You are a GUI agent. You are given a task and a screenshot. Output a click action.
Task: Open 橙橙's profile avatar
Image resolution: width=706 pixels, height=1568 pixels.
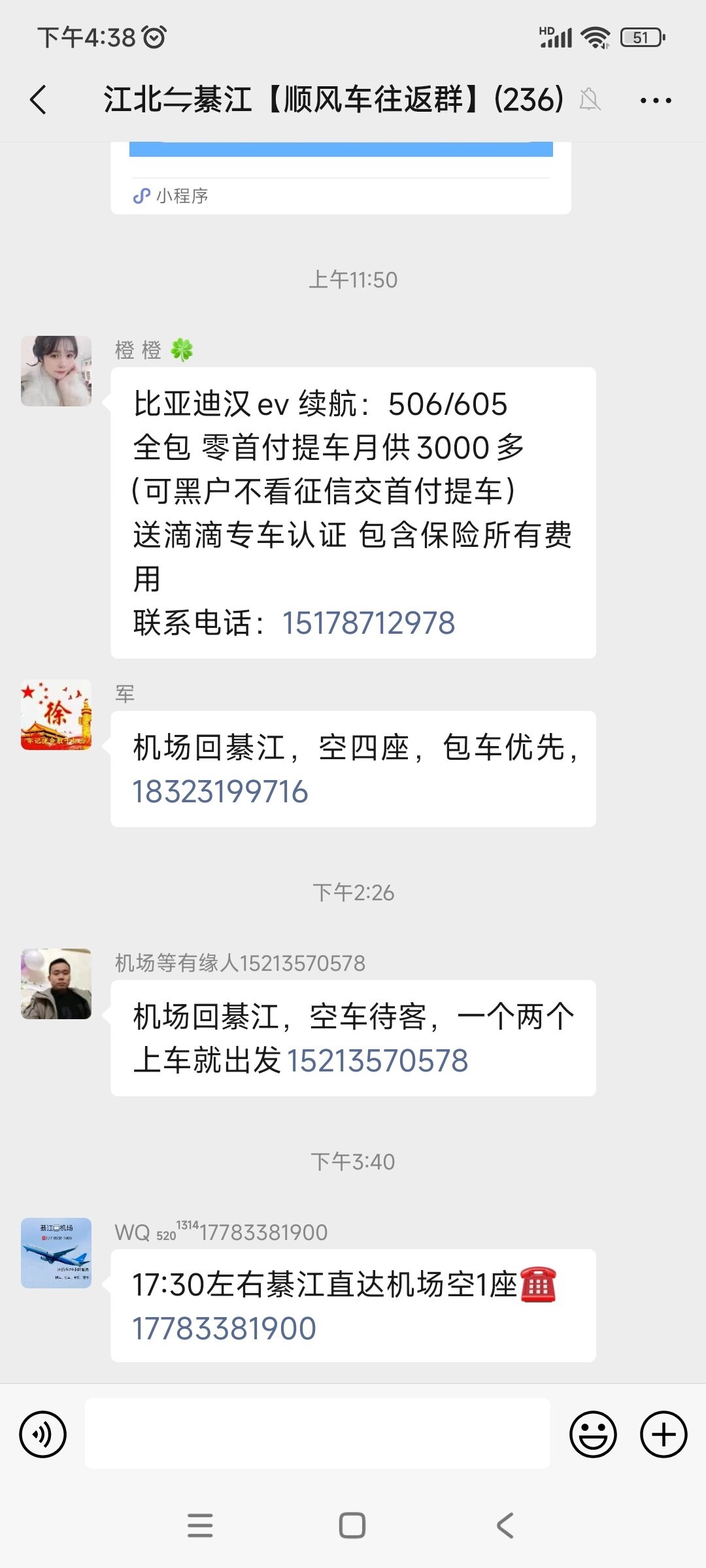click(x=56, y=371)
